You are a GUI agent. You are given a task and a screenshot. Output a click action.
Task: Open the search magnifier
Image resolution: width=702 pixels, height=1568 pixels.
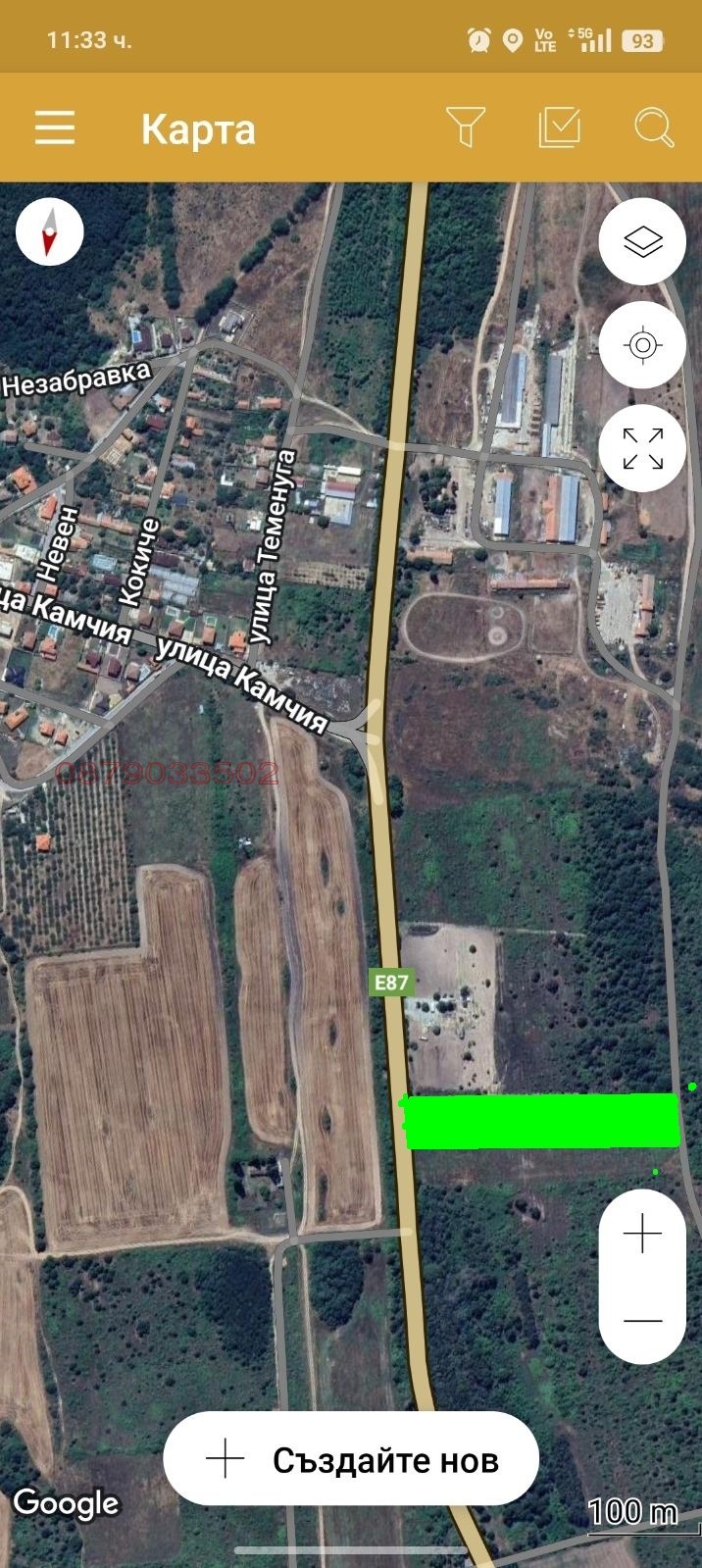click(654, 127)
